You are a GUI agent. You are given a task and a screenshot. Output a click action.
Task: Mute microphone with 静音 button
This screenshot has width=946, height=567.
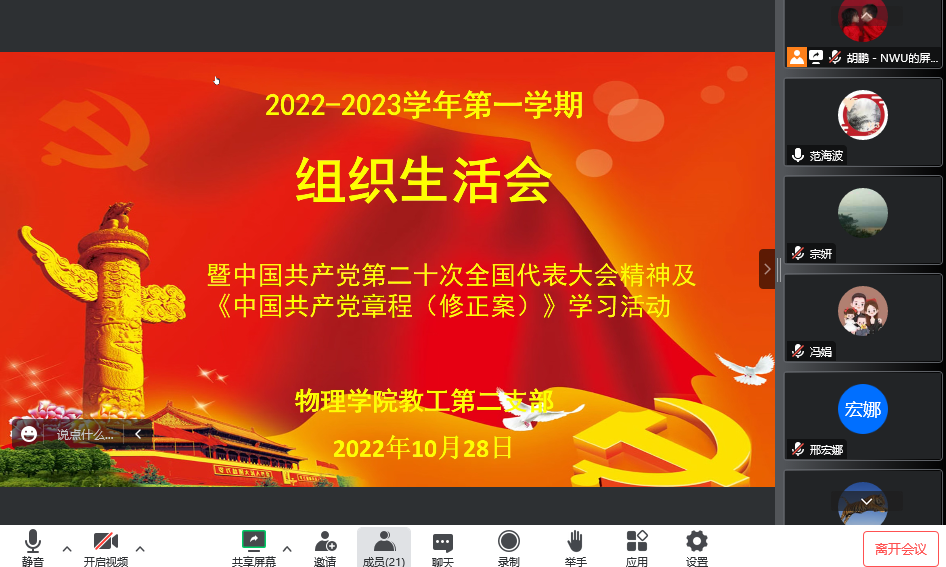click(33, 547)
